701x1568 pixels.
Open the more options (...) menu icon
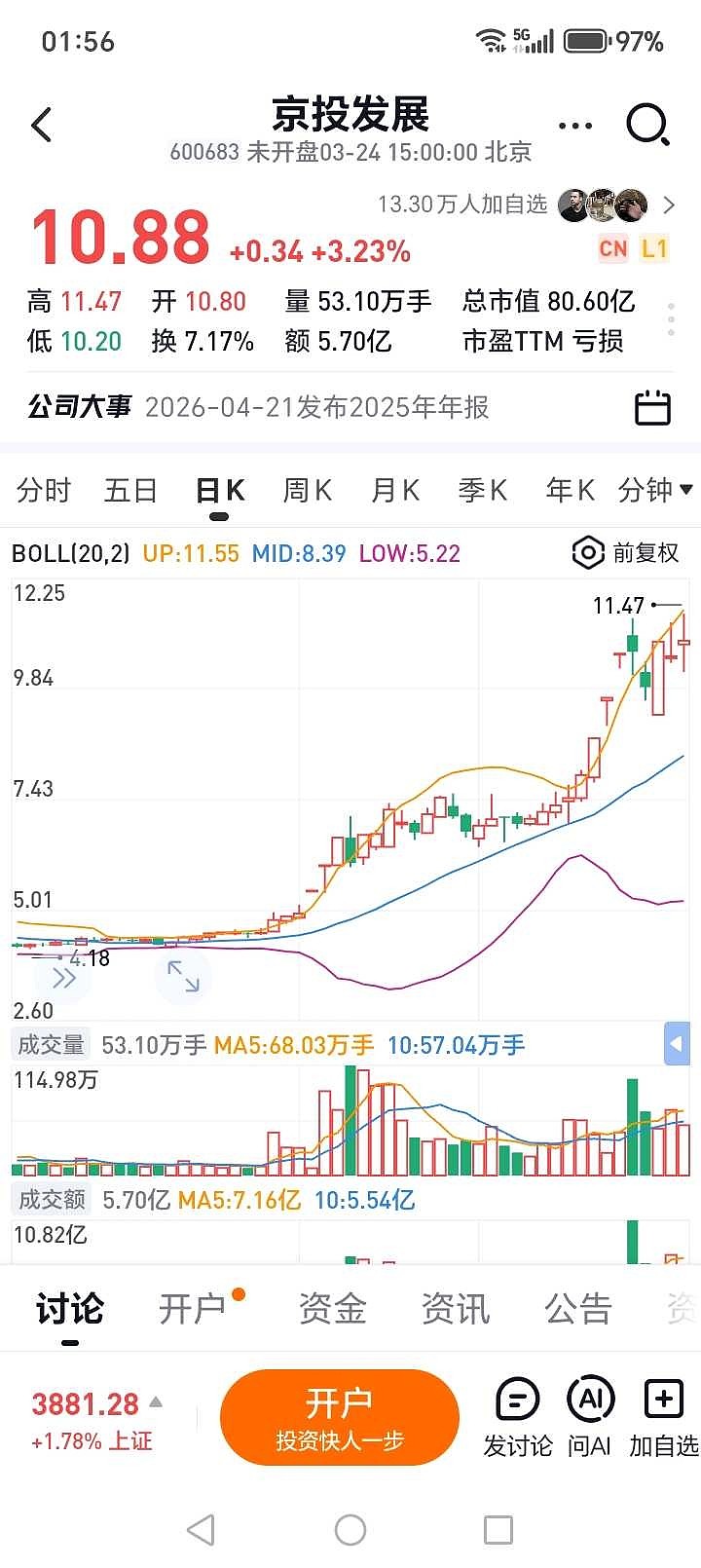pos(572,127)
